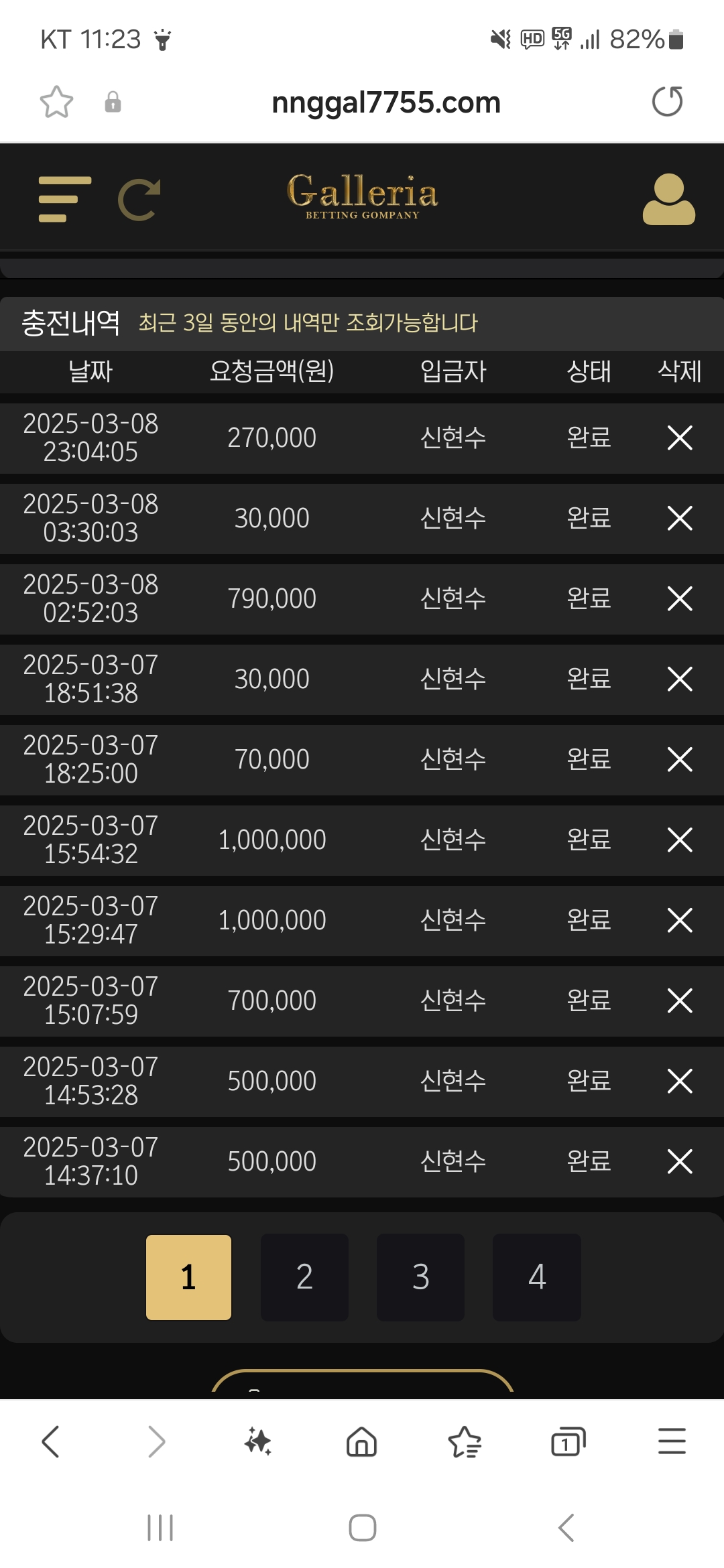
Task: Open the user profile icon
Action: (668, 199)
